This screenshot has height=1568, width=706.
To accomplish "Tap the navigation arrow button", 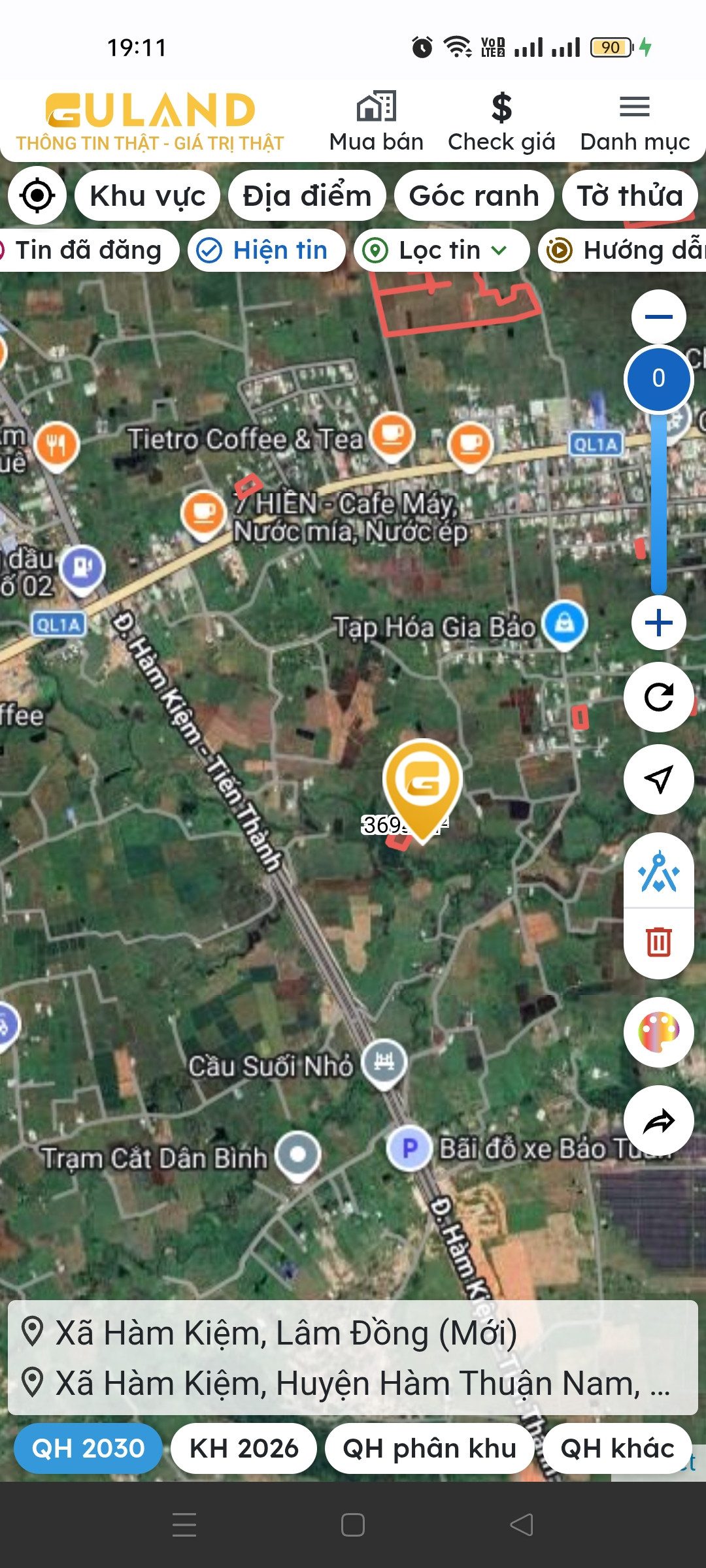I will (x=658, y=779).
